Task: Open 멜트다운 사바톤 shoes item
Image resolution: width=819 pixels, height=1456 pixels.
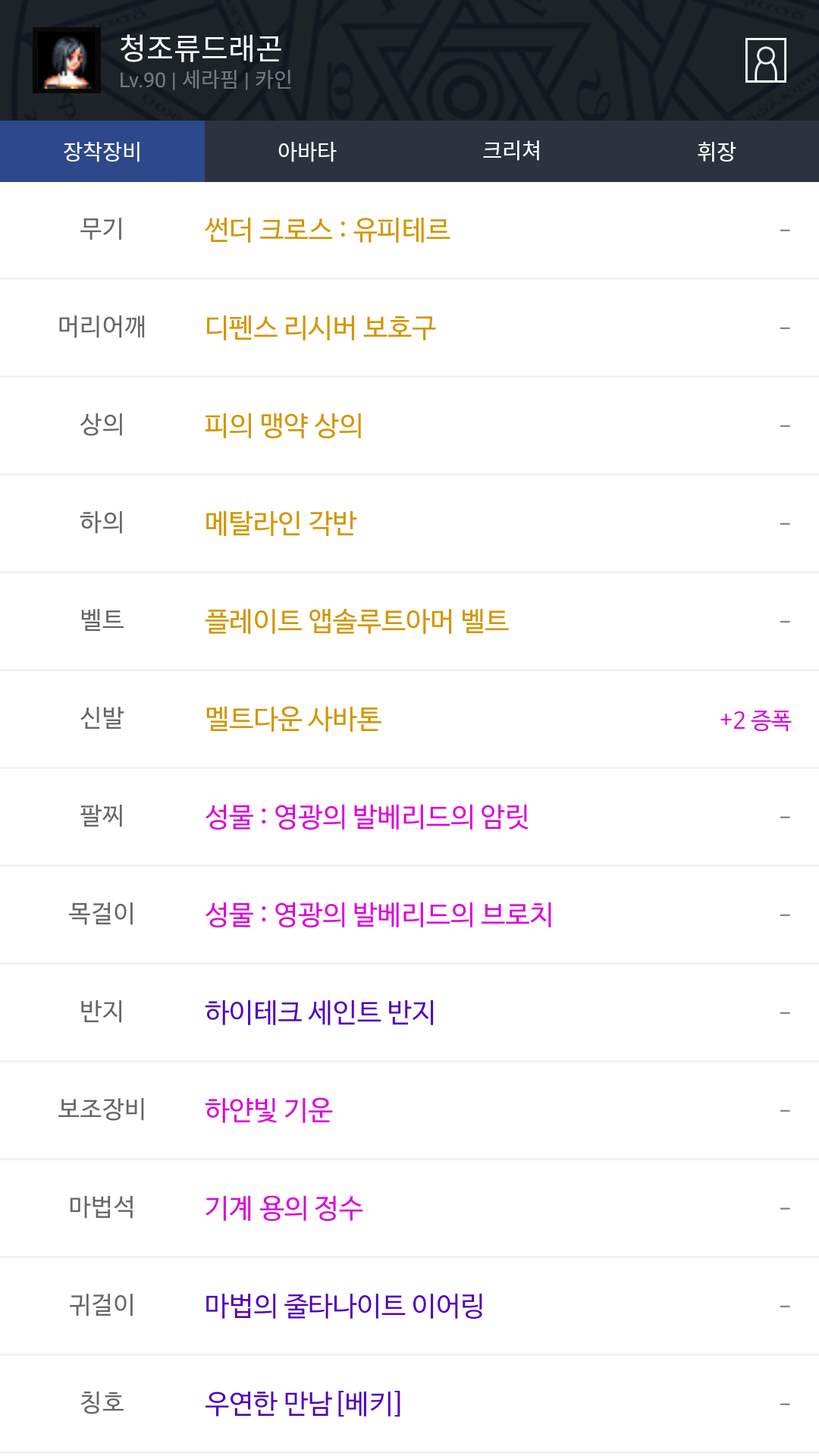Action: (x=293, y=719)
